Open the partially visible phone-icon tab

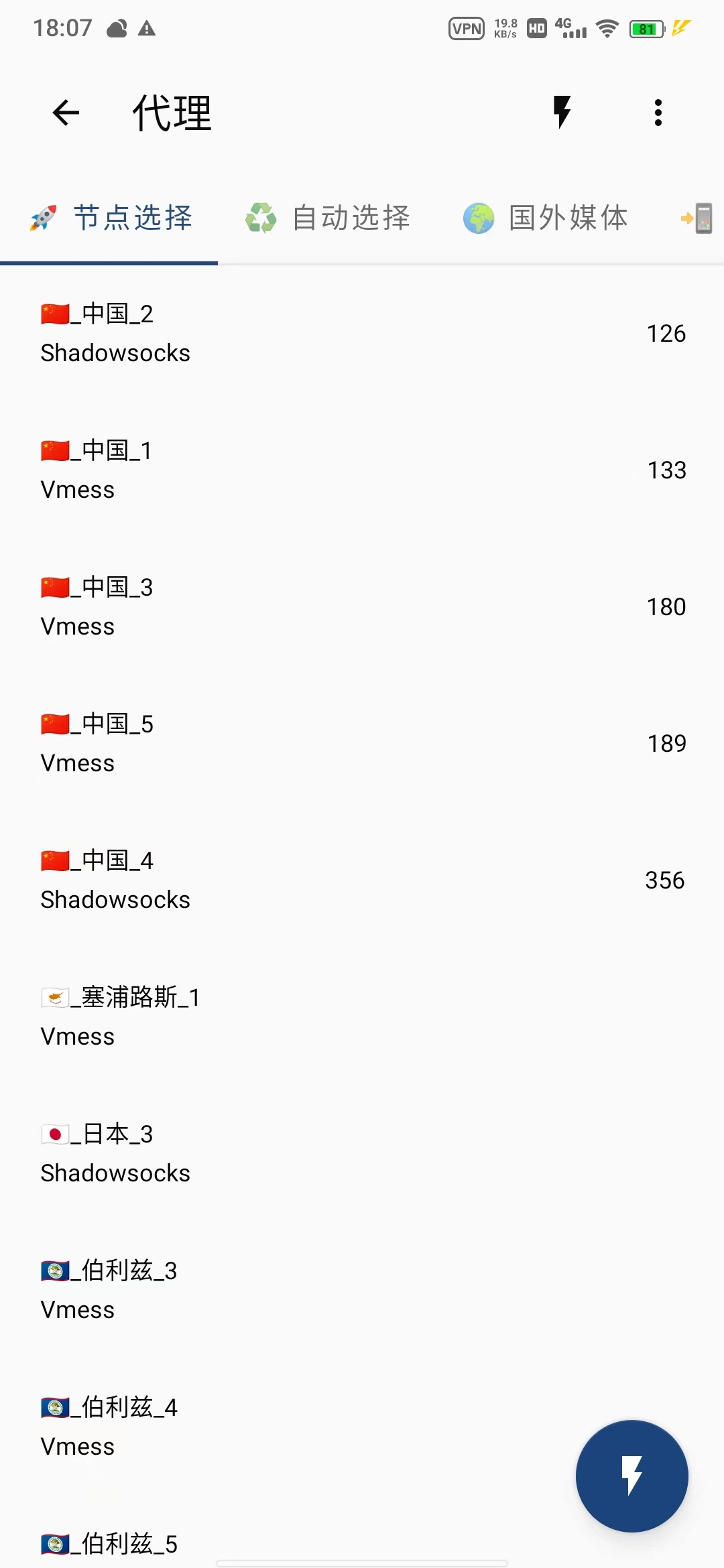[x=697, y=218]
